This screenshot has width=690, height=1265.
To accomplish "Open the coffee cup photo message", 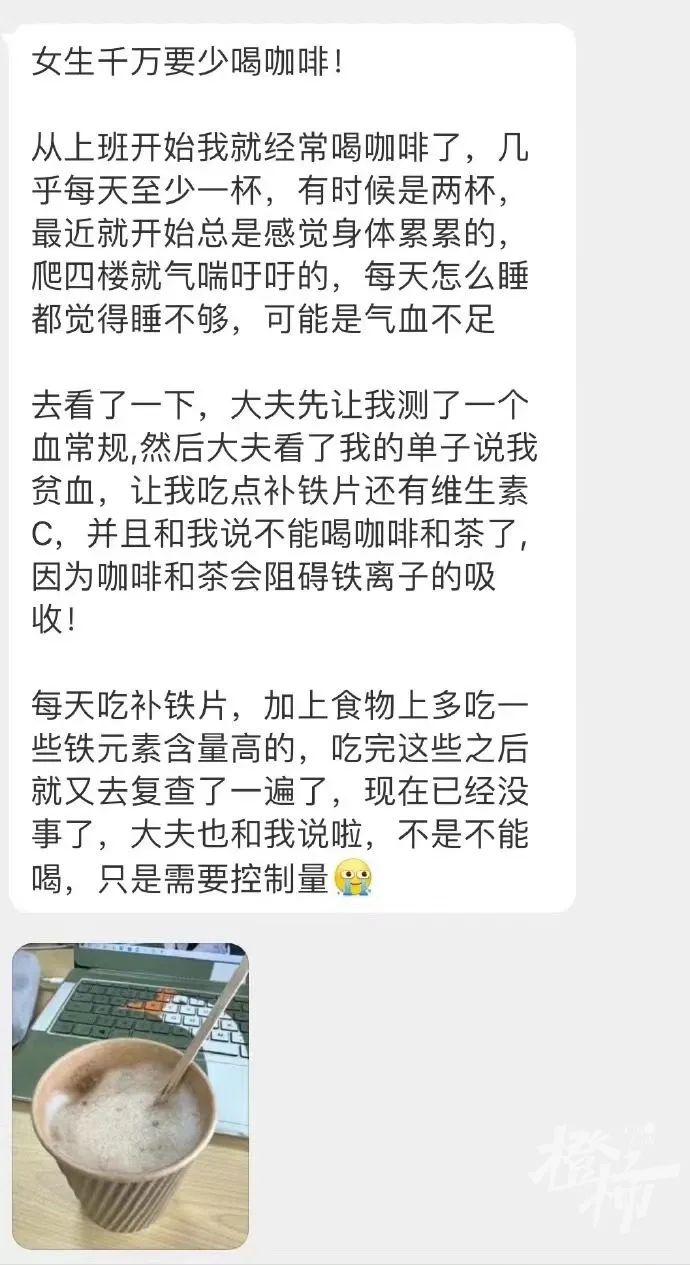I will coord(130,1096).
